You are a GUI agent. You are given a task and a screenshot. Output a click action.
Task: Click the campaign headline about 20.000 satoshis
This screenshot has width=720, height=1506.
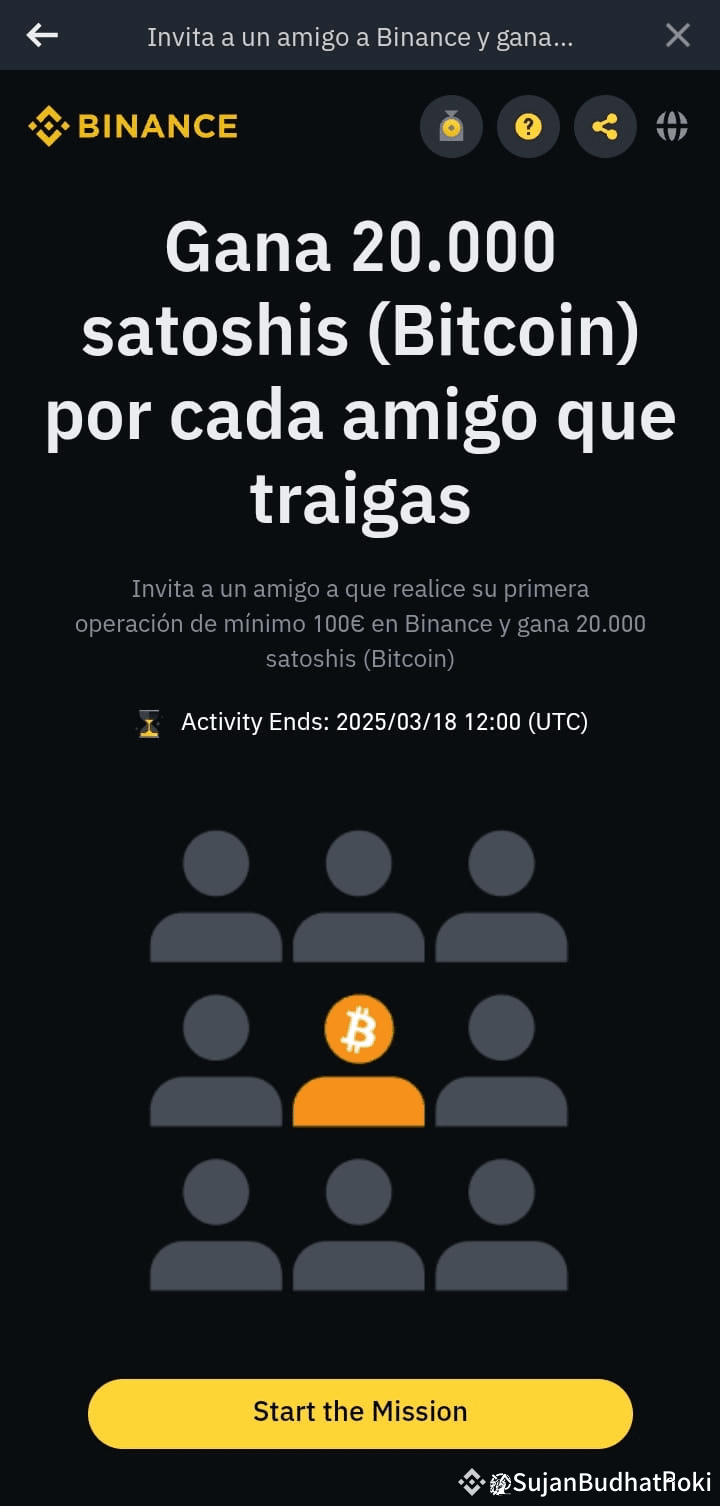(360, 370)
